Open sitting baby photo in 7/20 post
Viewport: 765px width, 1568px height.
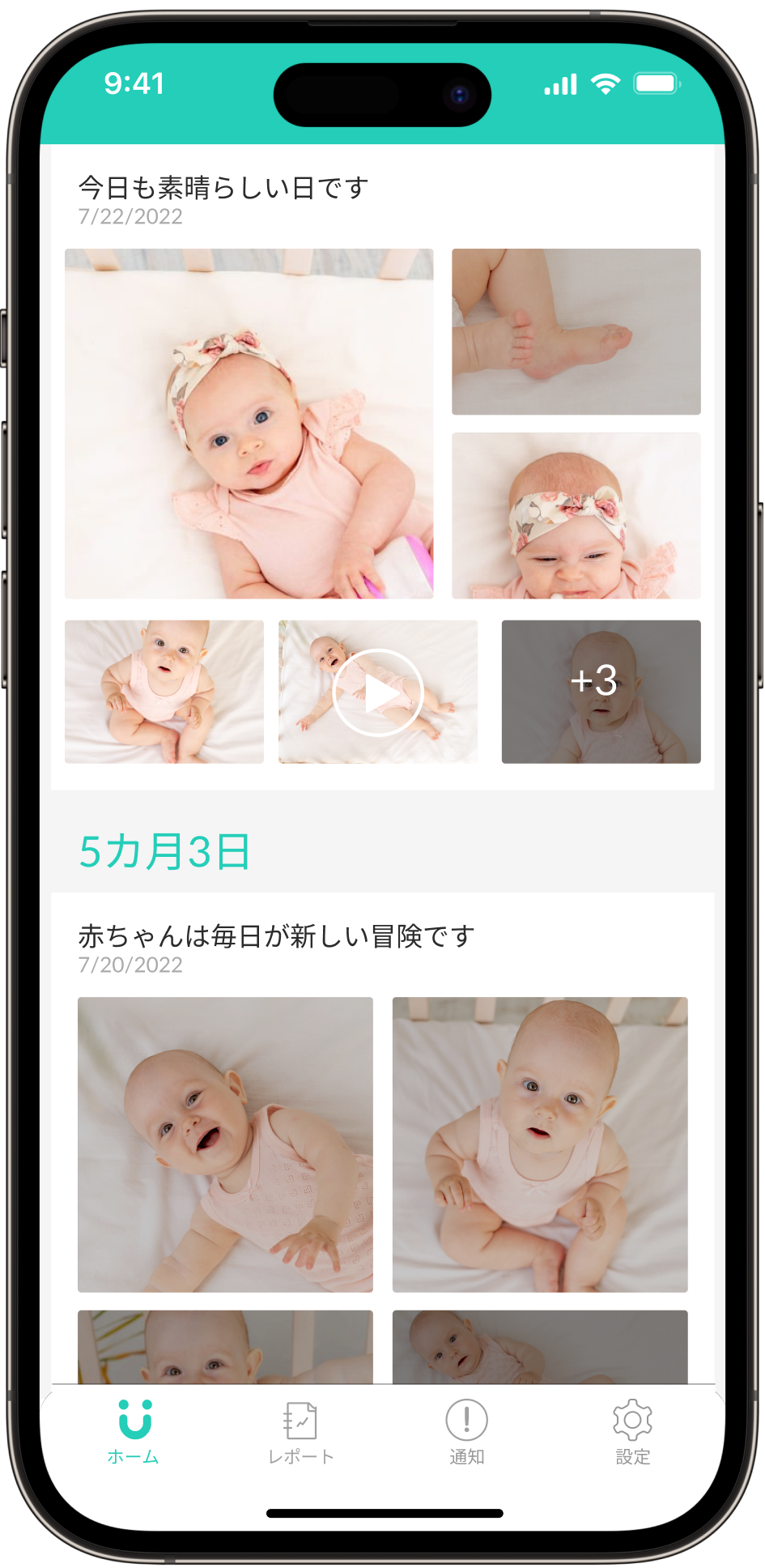[540, 1144]
